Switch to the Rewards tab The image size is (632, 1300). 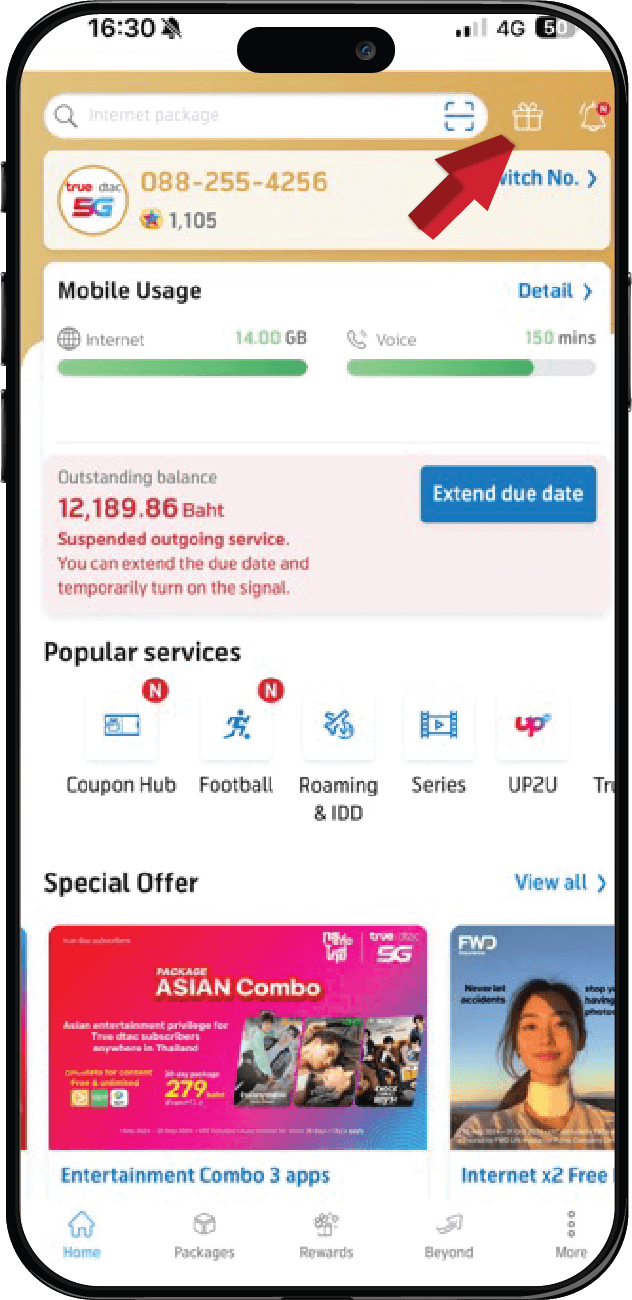pyautogui.click(x=326, y=1236)
